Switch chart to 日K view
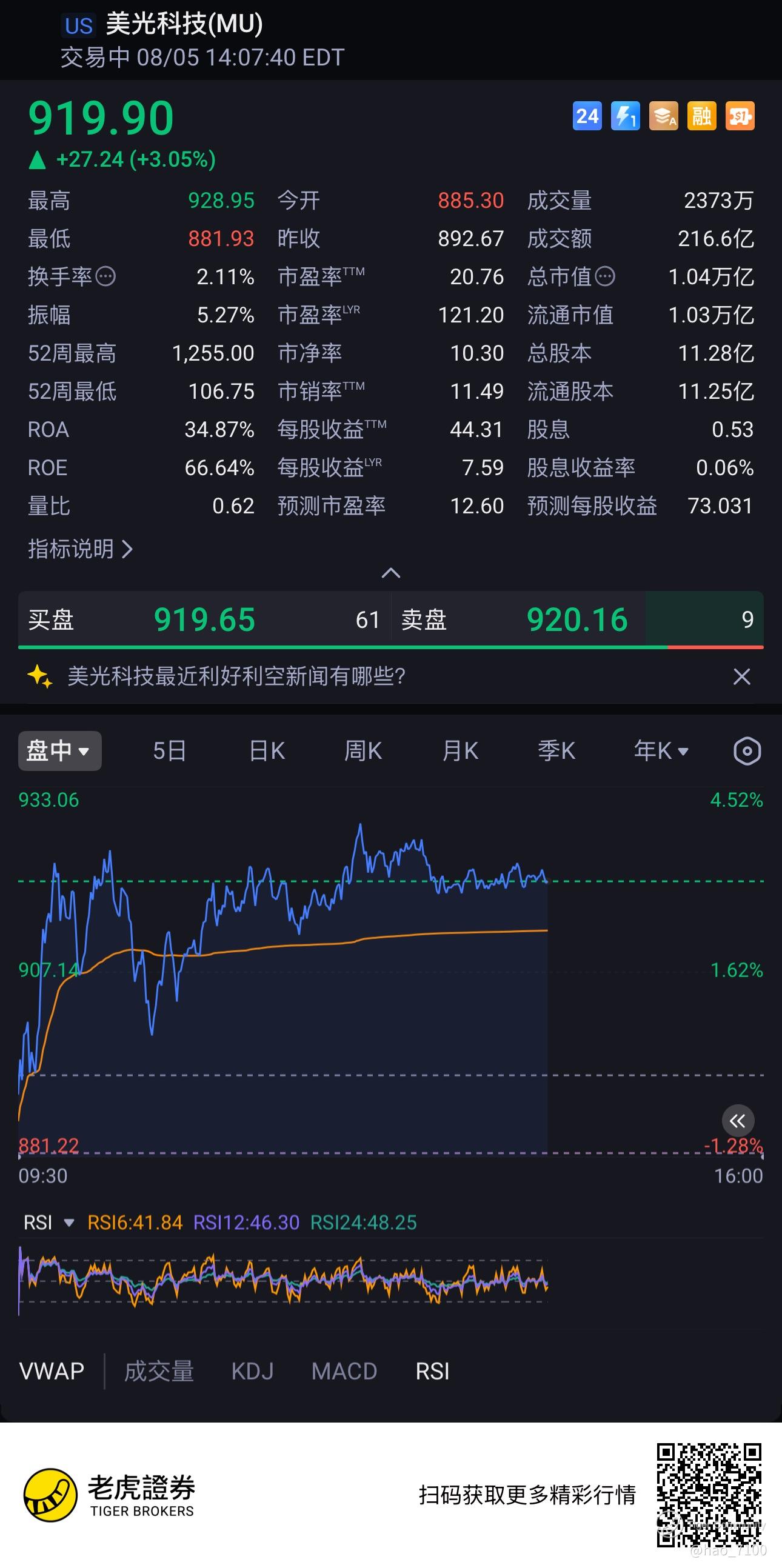Viewport: 782px width, 1568px height. [267, 750]
